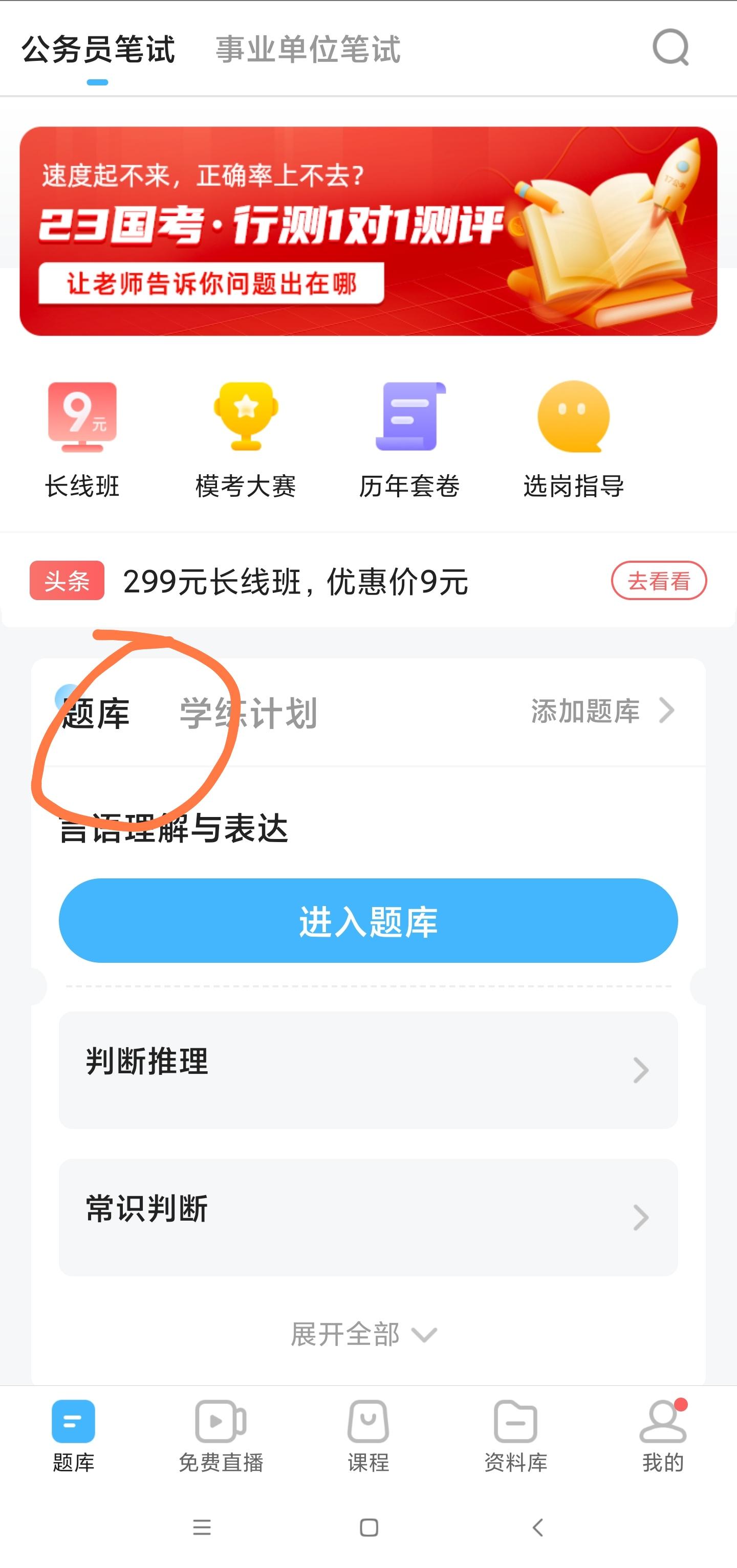
Task: Open 长线班 shortcut
Action: pyautogui.click(x=82, y=439)
